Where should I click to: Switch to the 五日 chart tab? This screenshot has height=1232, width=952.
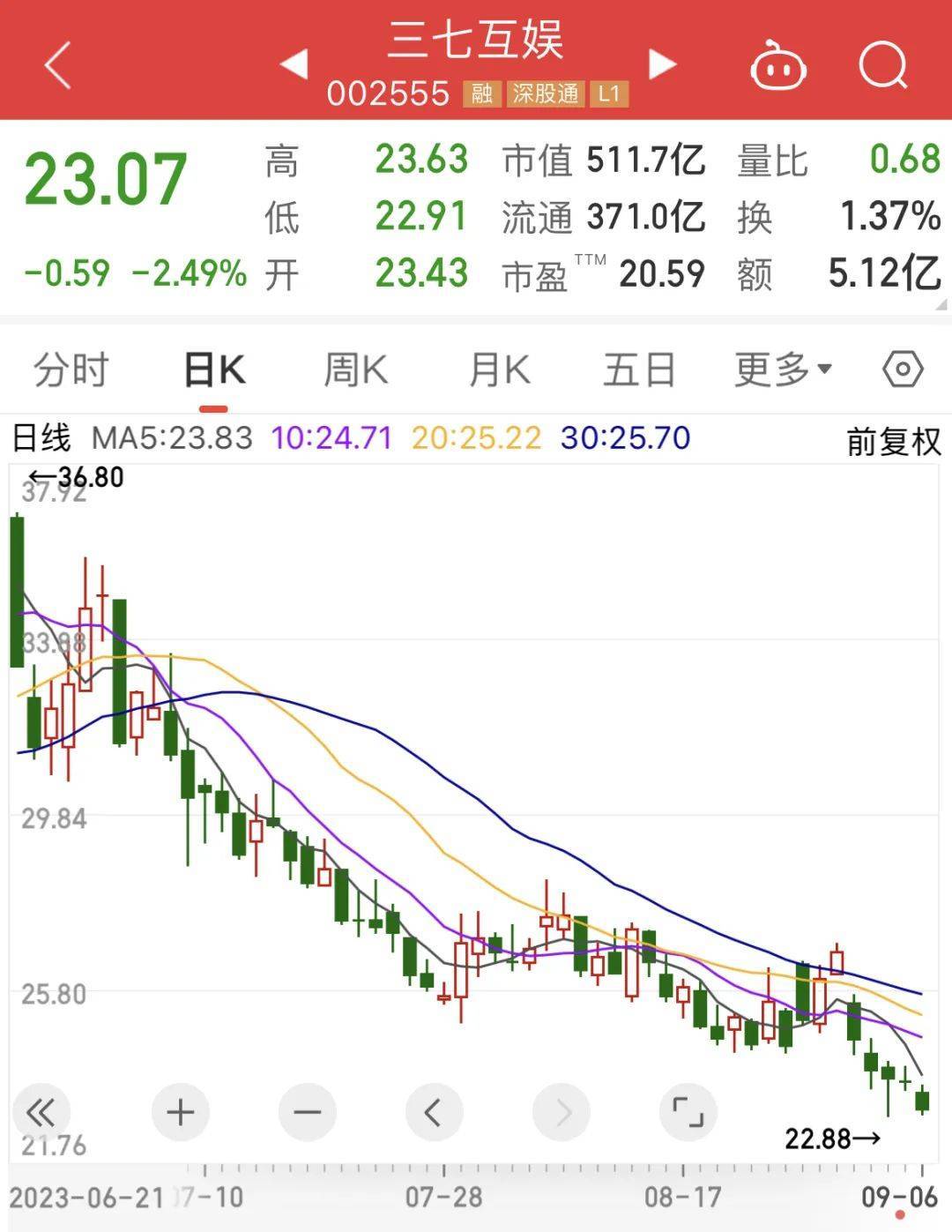coord(639,370)
